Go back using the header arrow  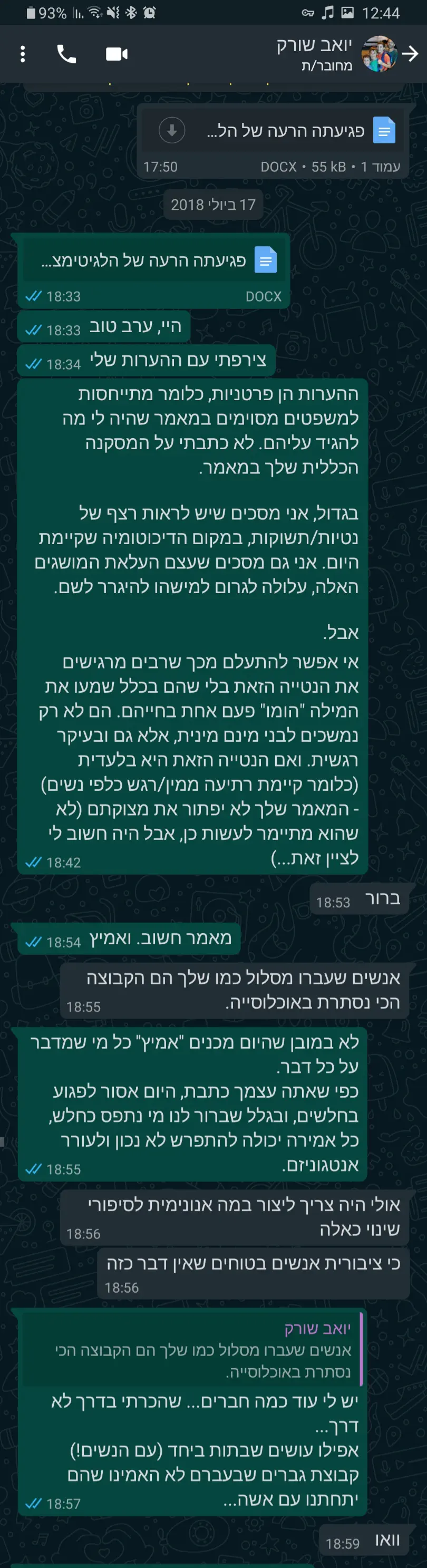(x=411, y=54)
